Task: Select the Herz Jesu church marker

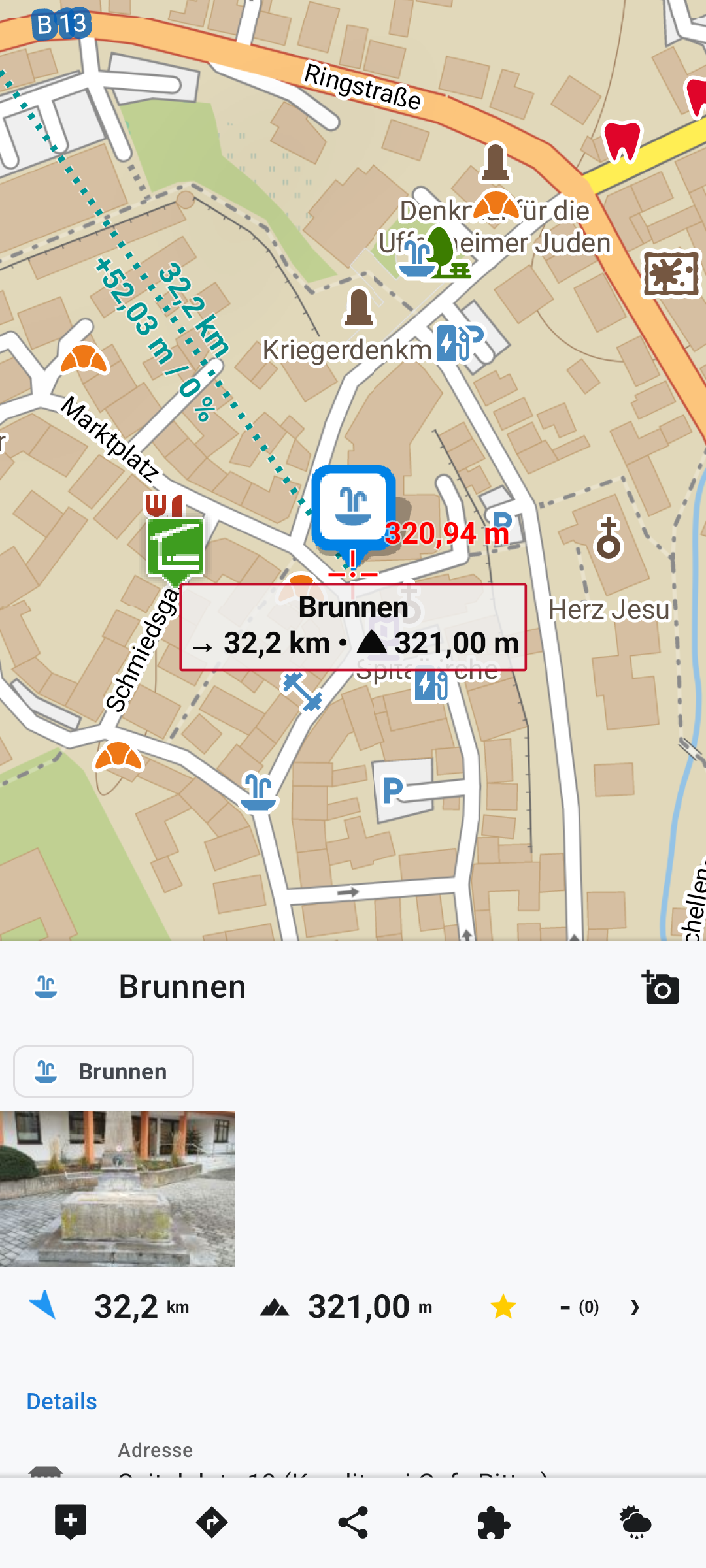Action: 609,539
